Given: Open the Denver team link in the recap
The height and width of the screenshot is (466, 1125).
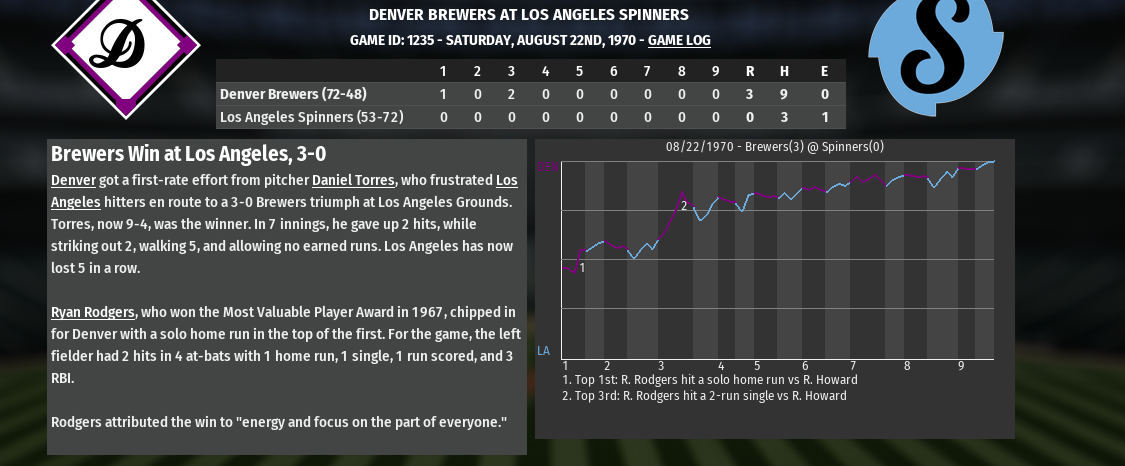Looking at the screenshot, I should point(73,181).
